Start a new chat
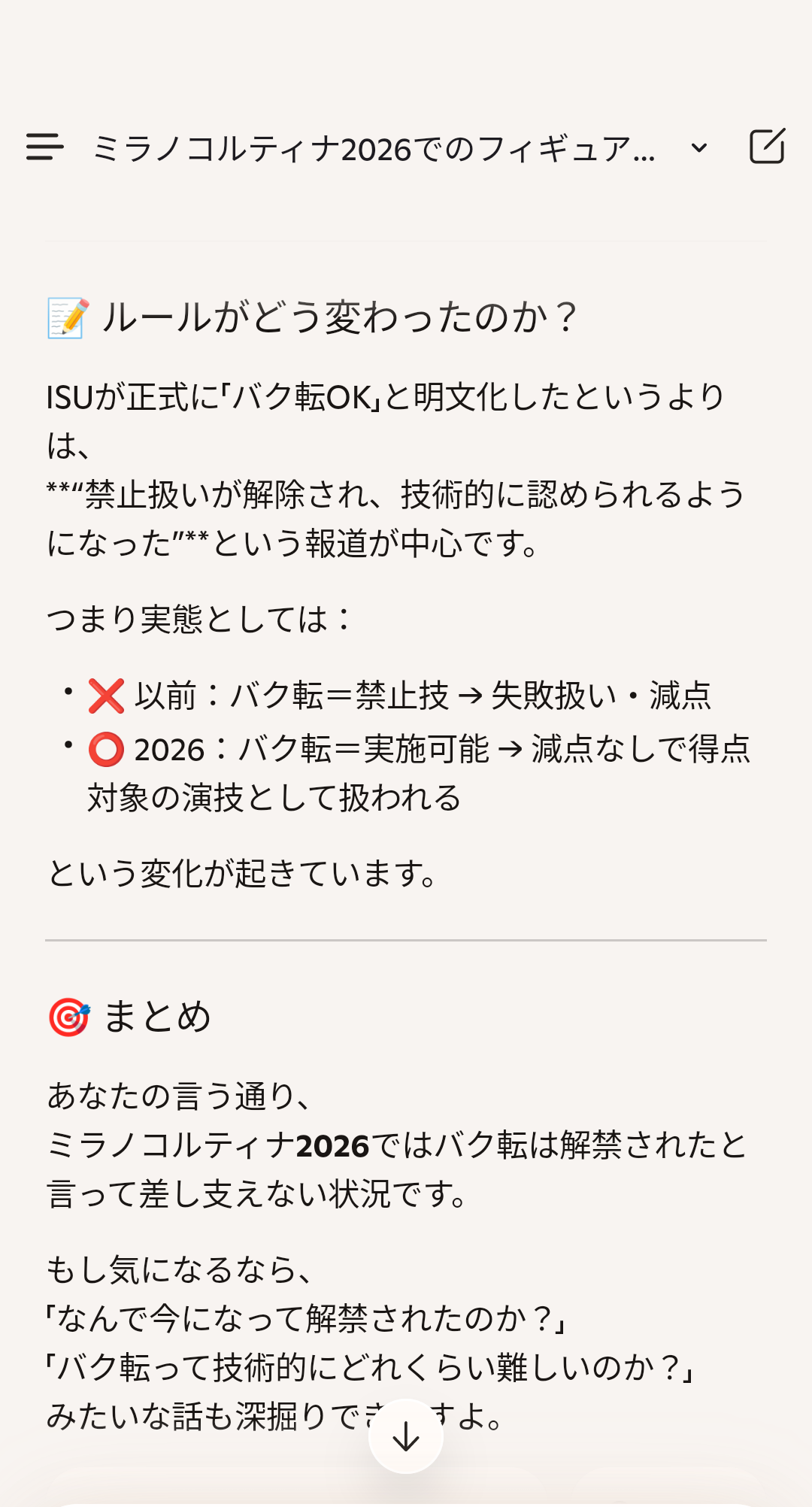Viewport: 812px width, 1507px height. (767, 147)
